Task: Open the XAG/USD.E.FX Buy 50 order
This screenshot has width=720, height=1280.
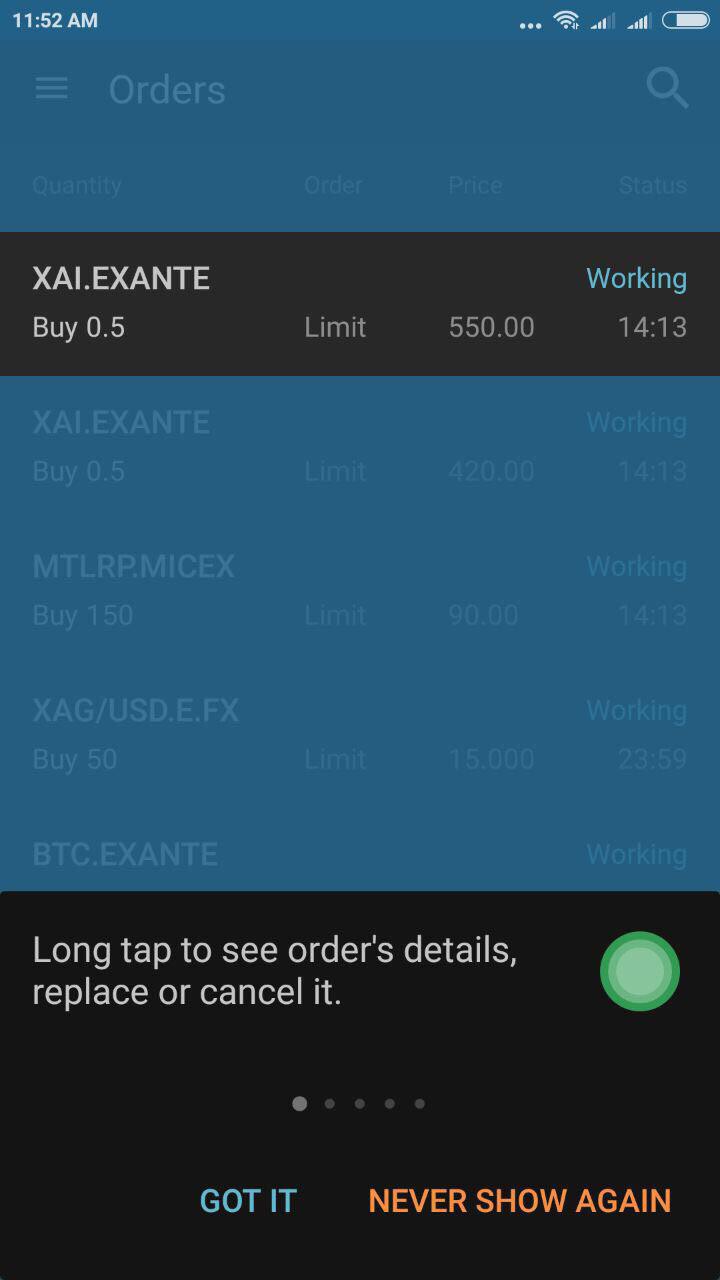Action: (x=360, y=736)
